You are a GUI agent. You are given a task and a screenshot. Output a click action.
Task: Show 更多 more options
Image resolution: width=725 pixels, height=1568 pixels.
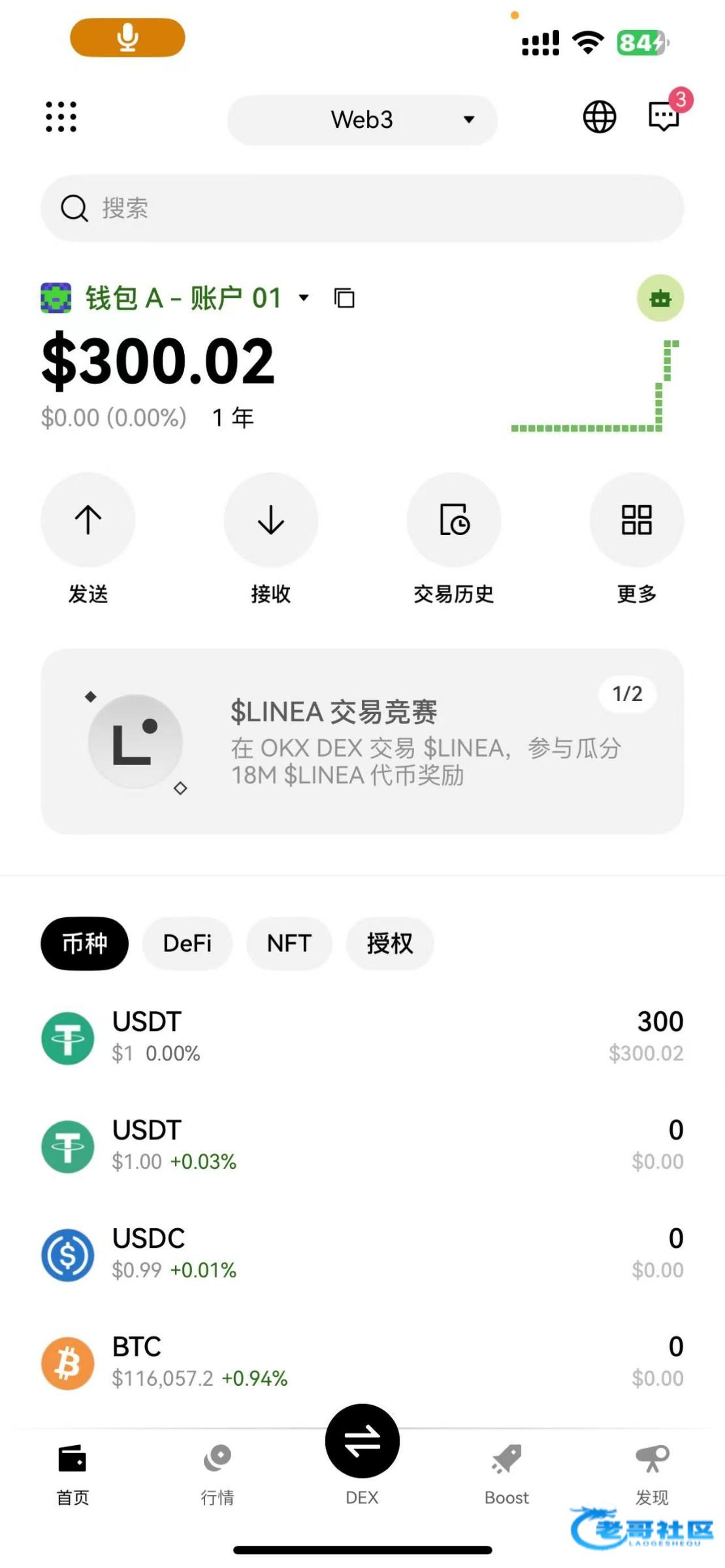(636, 521)
